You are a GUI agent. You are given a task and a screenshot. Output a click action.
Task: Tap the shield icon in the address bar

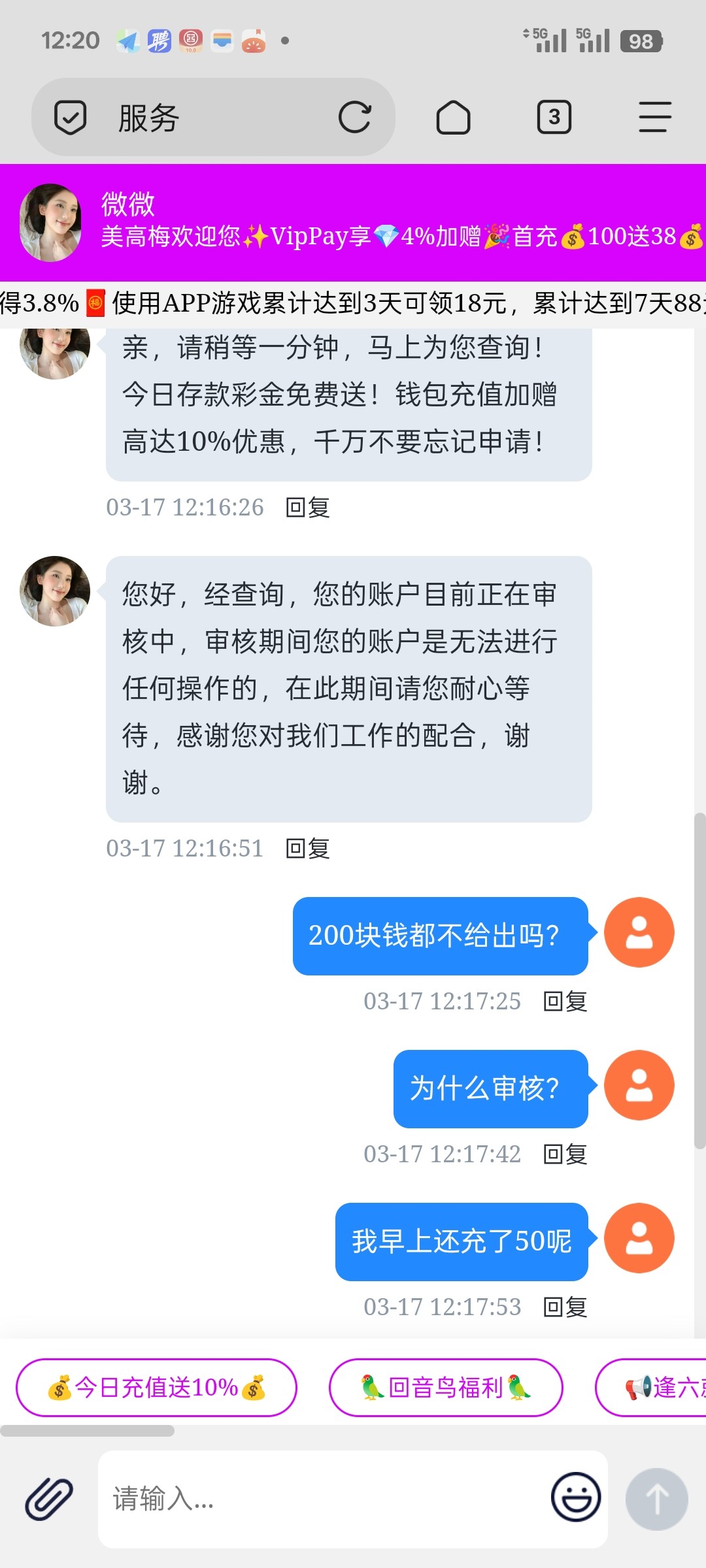click(x=71, y=118)
